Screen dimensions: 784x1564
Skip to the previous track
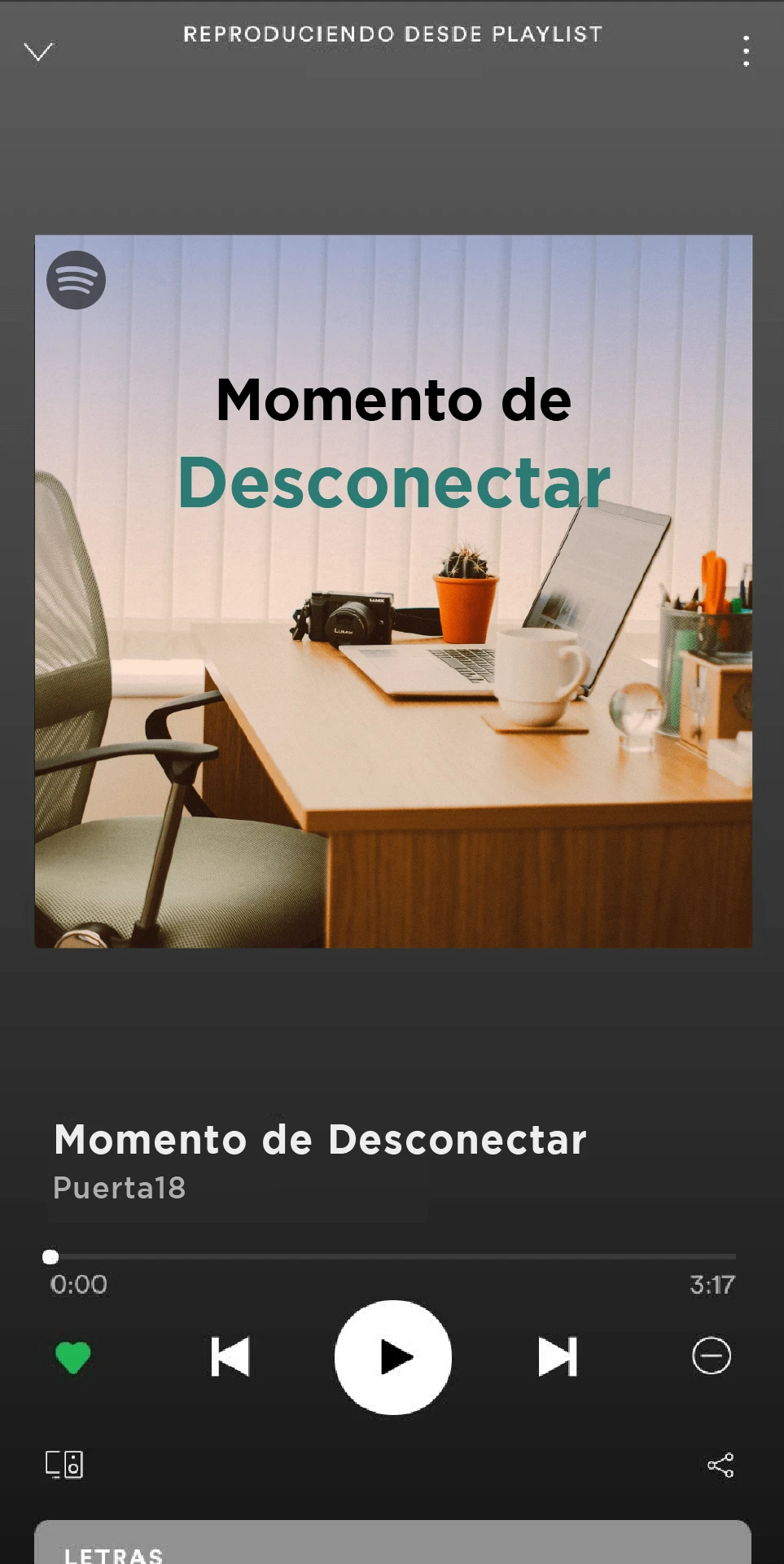[230, 1357]
